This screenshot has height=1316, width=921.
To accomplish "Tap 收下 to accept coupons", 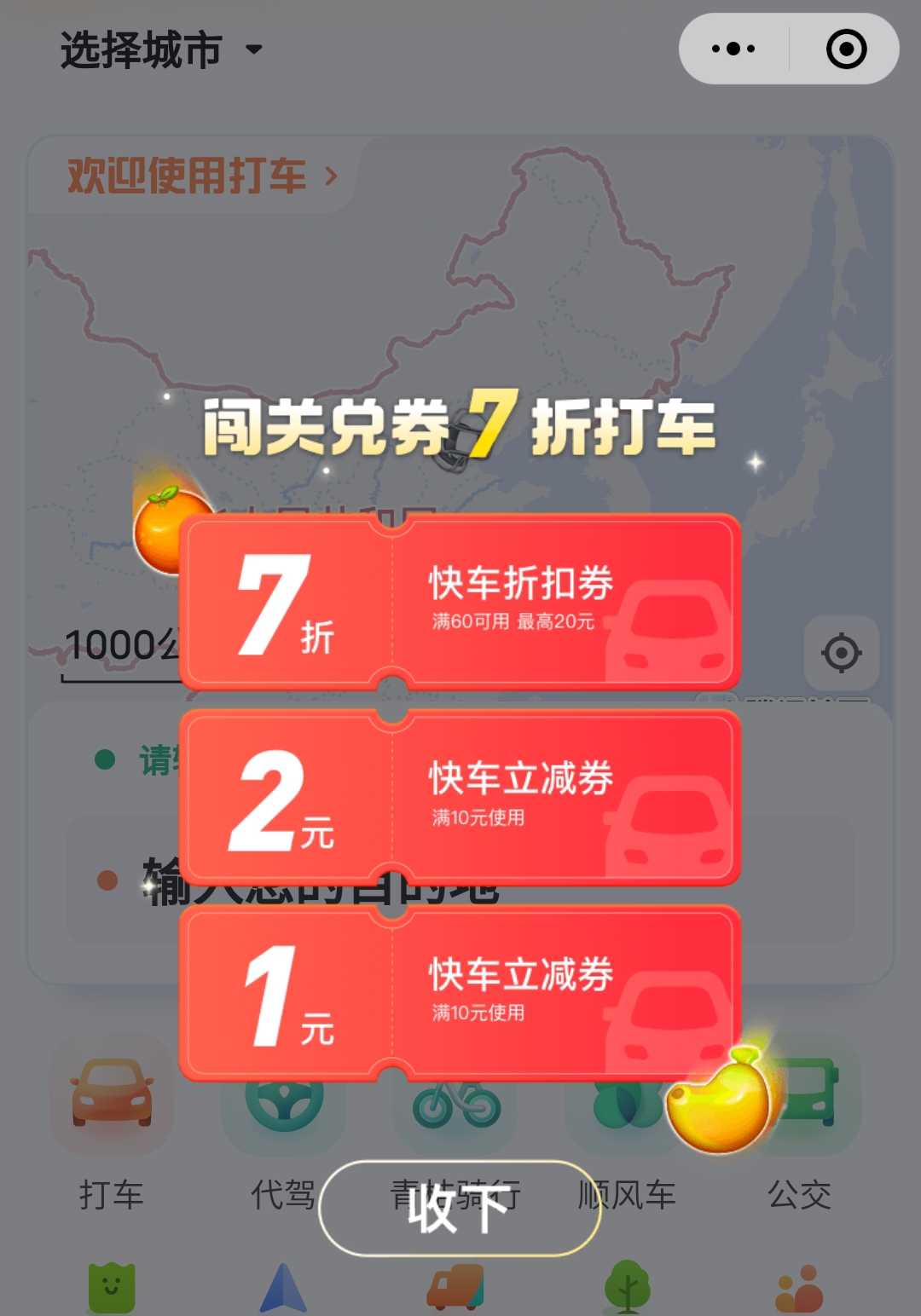I will pos(460,1208).
